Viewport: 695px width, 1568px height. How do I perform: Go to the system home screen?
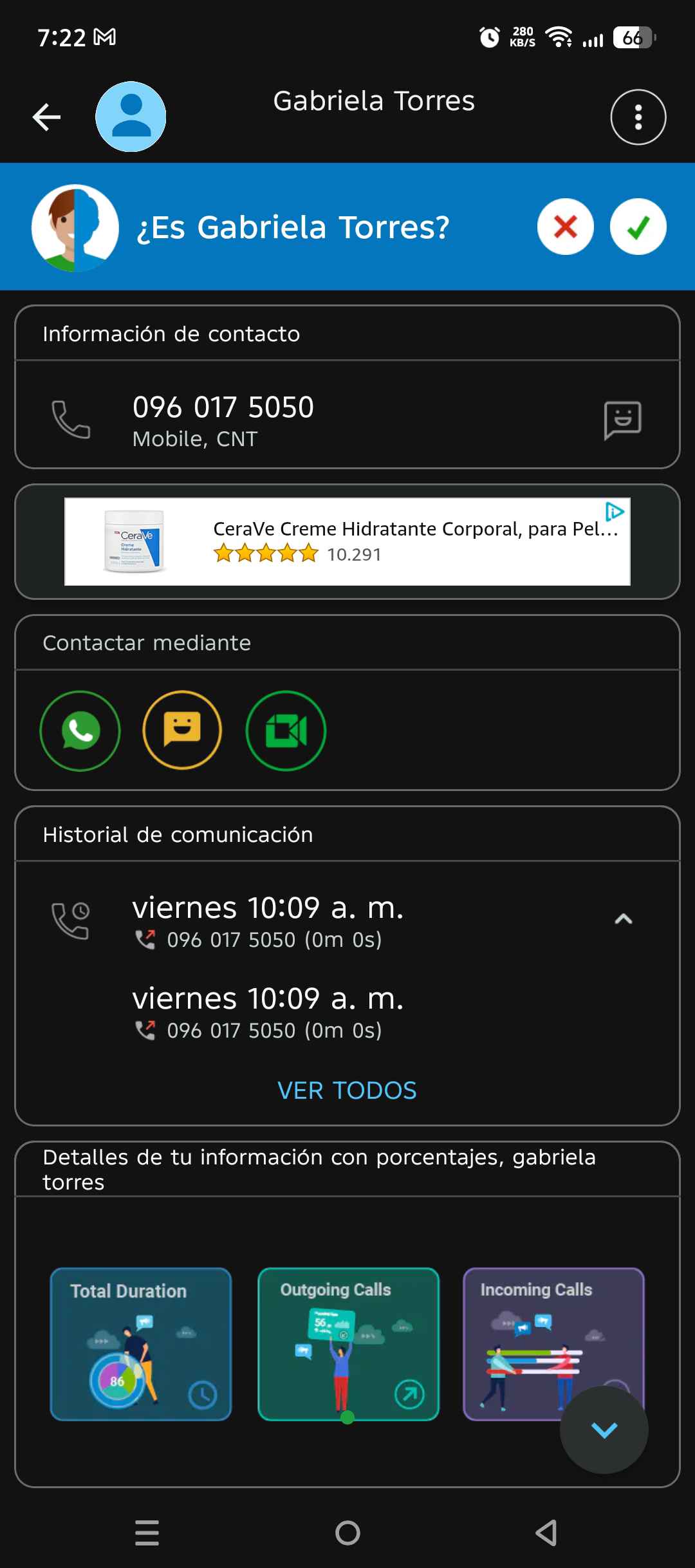pos(347,1533)
